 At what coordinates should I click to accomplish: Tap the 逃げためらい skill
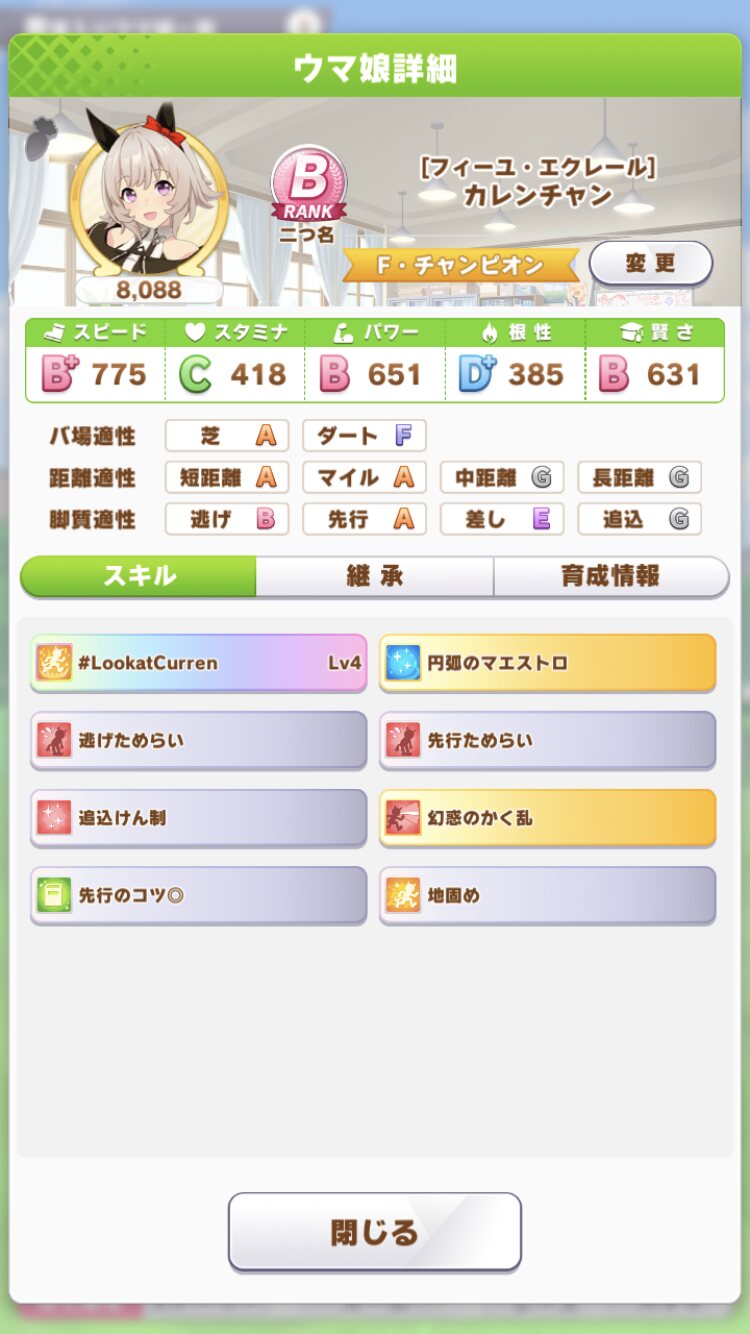click(198, 740)
